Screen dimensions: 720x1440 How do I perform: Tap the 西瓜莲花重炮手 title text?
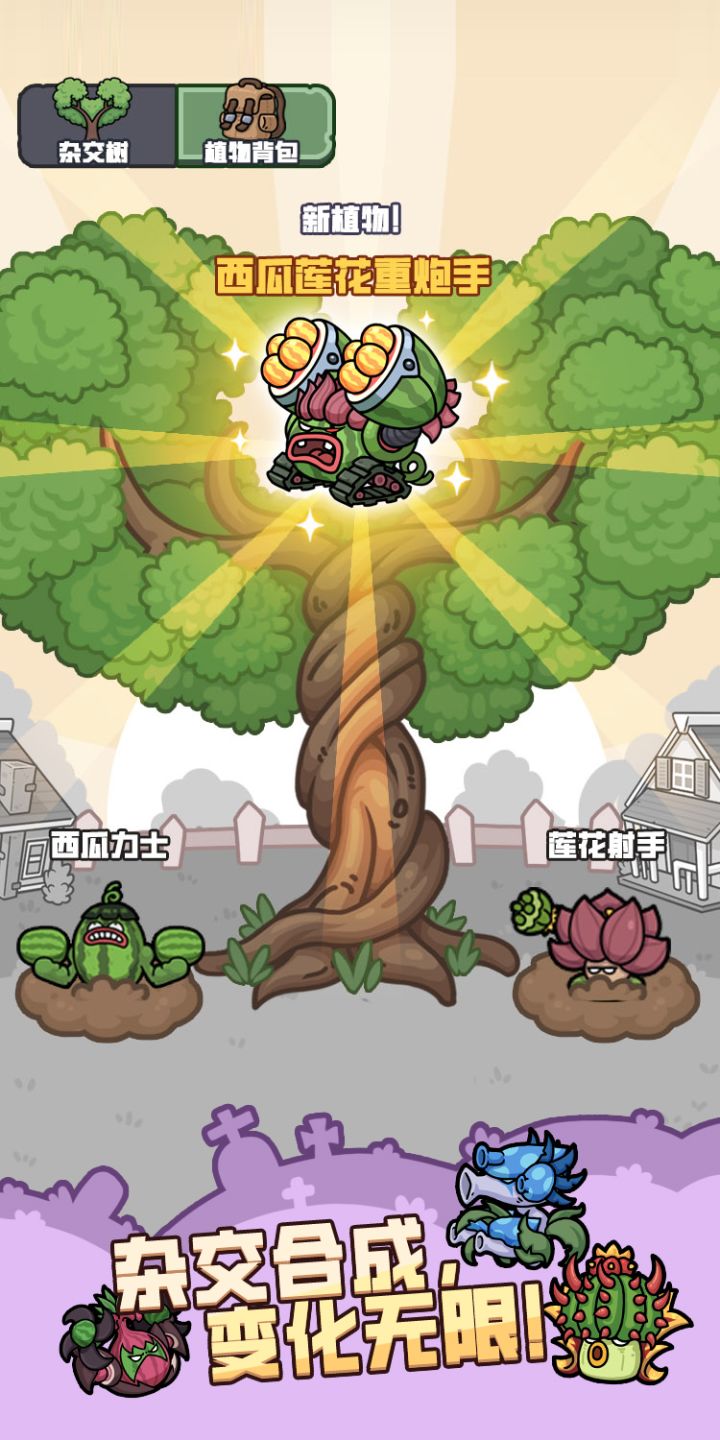pyautogui.click(x=357, y=275)
